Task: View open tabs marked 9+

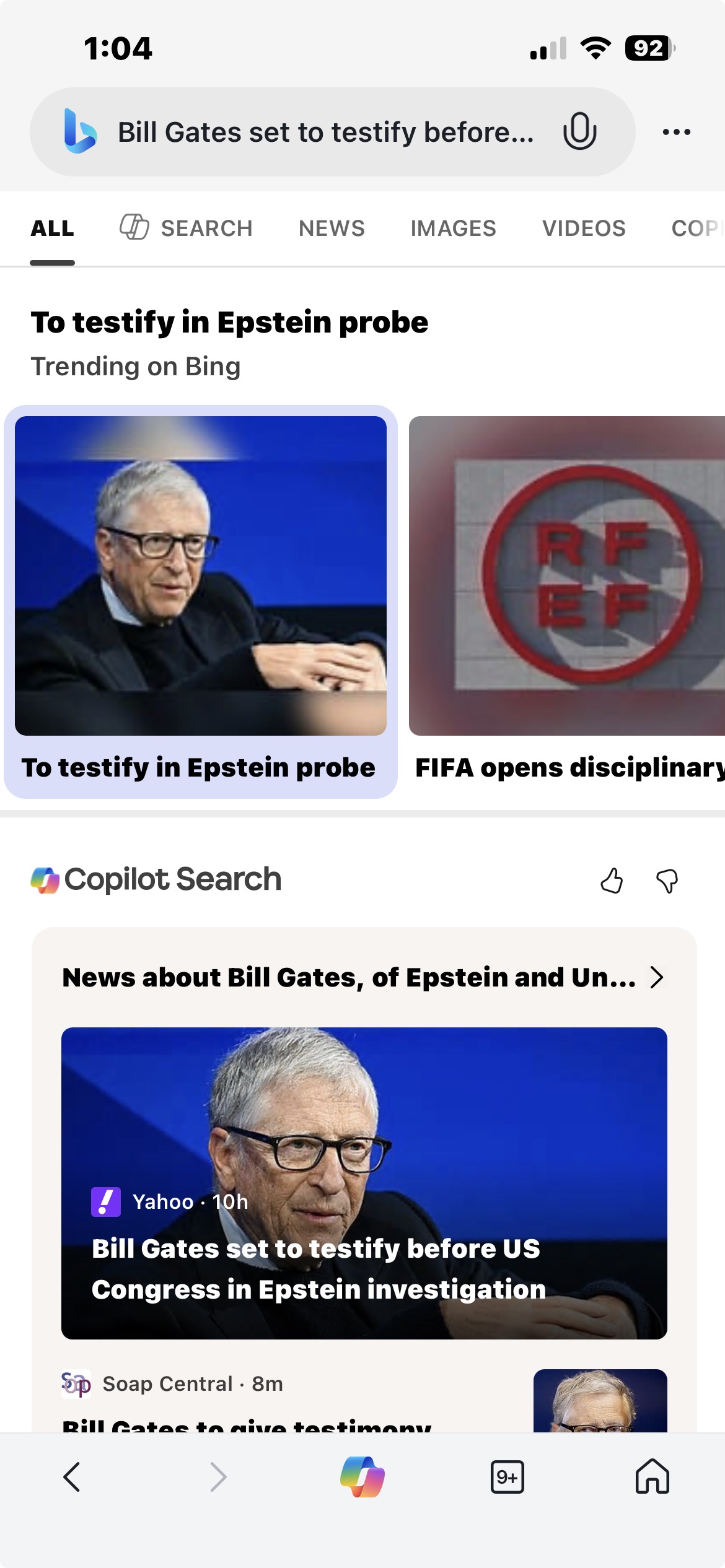Action: click(507, 1477)
